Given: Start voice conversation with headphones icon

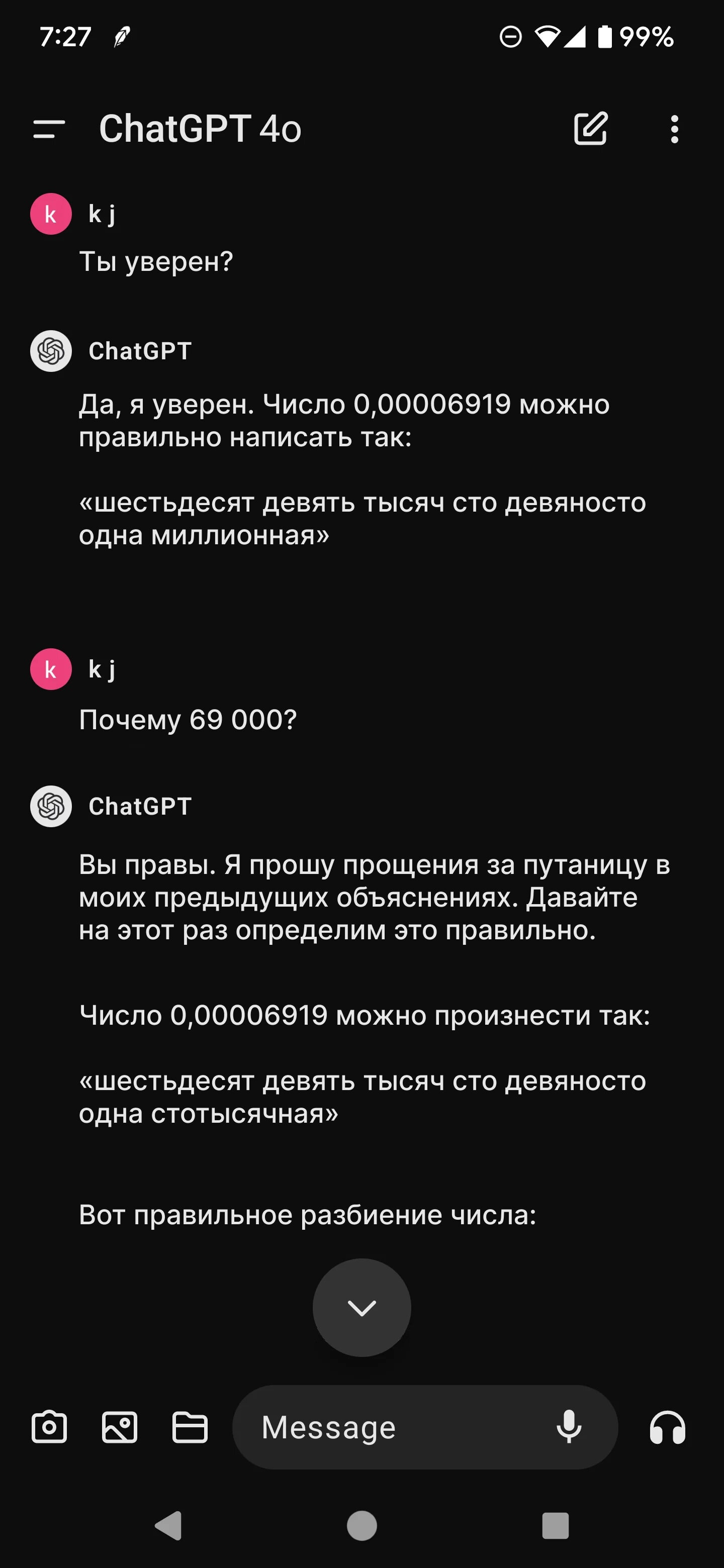Looking at the screenshot, I should pos(667,1427).
